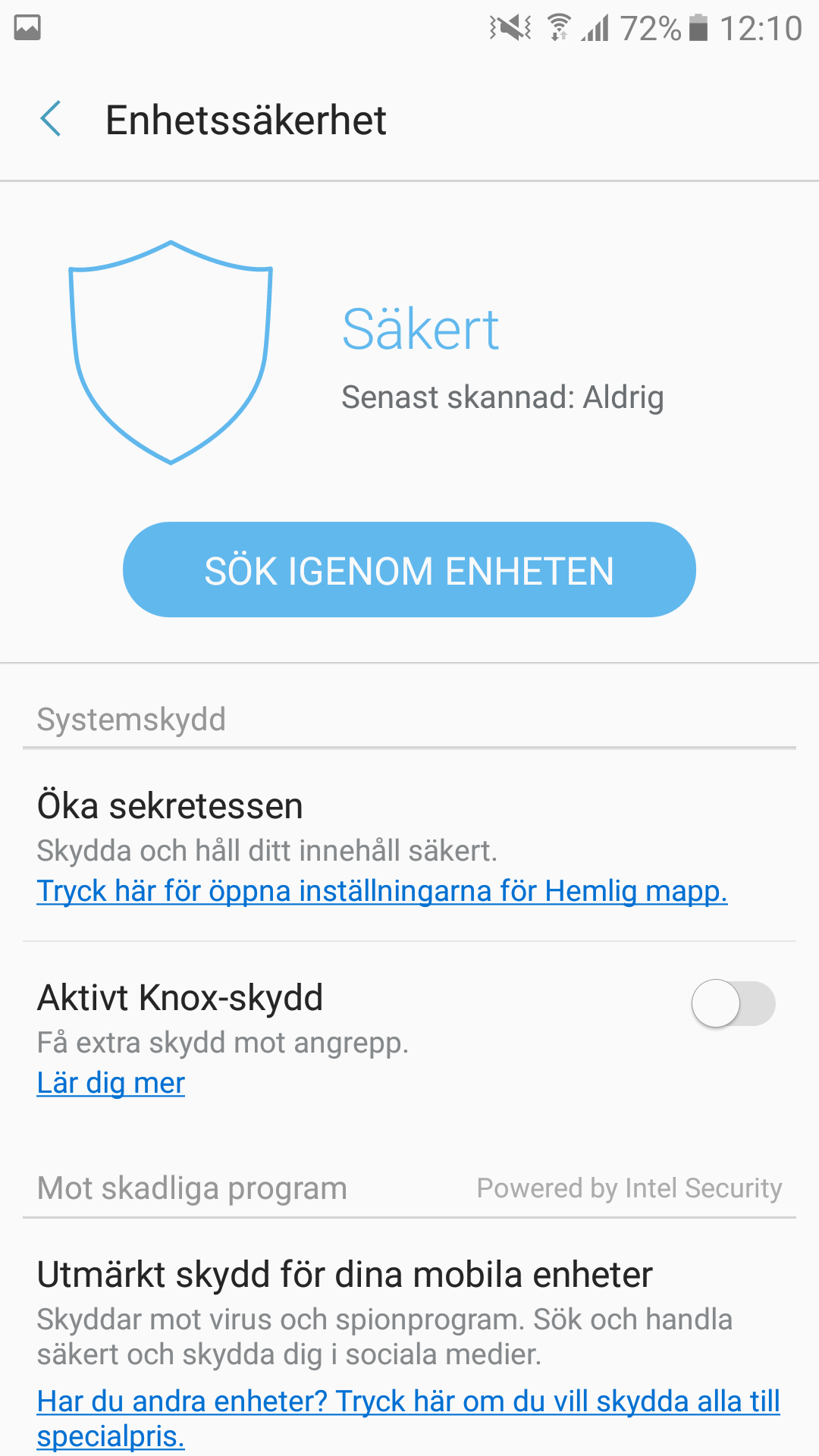Image resolution: width=819 pixels, height=1456 pixels.
Task: Tap the SÖK IGENOM ENHETEN button
Action: pos(409,570)
